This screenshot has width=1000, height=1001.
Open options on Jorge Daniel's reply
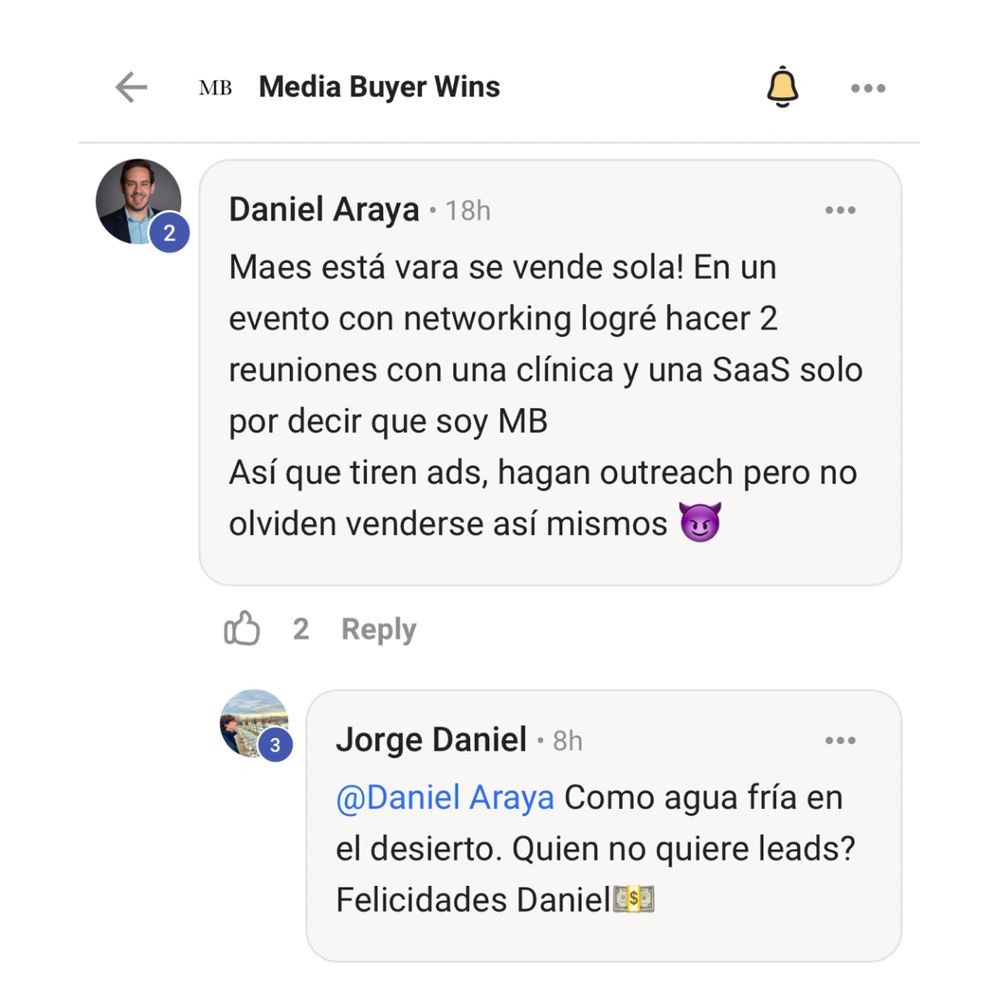tap(840, 741)
